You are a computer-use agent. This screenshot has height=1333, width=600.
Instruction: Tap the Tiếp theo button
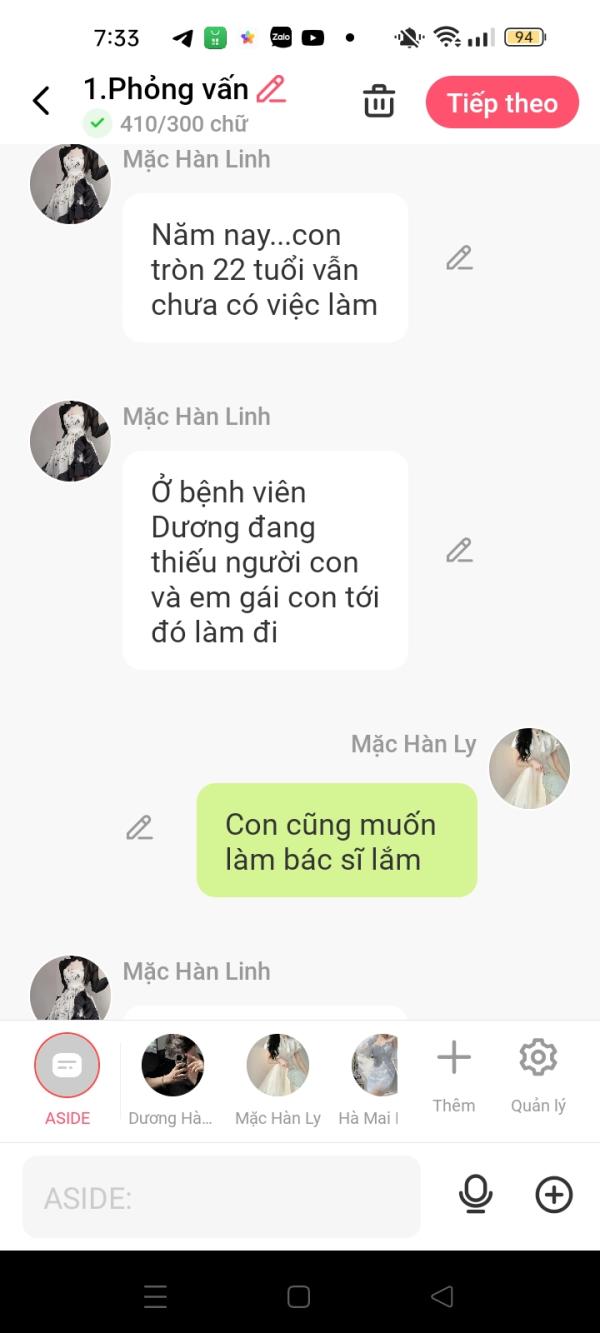[x=502, y=102]
